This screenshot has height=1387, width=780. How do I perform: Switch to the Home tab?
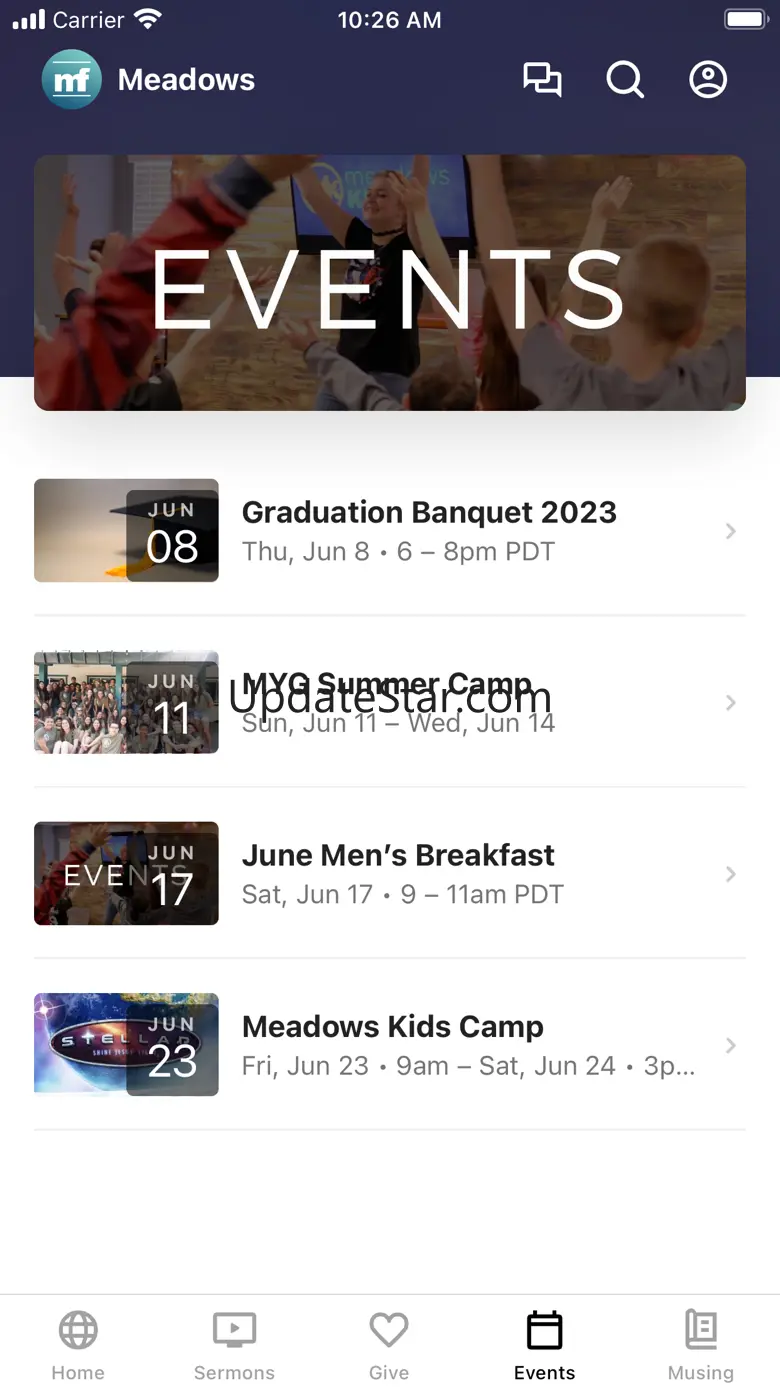[78, 1343]
